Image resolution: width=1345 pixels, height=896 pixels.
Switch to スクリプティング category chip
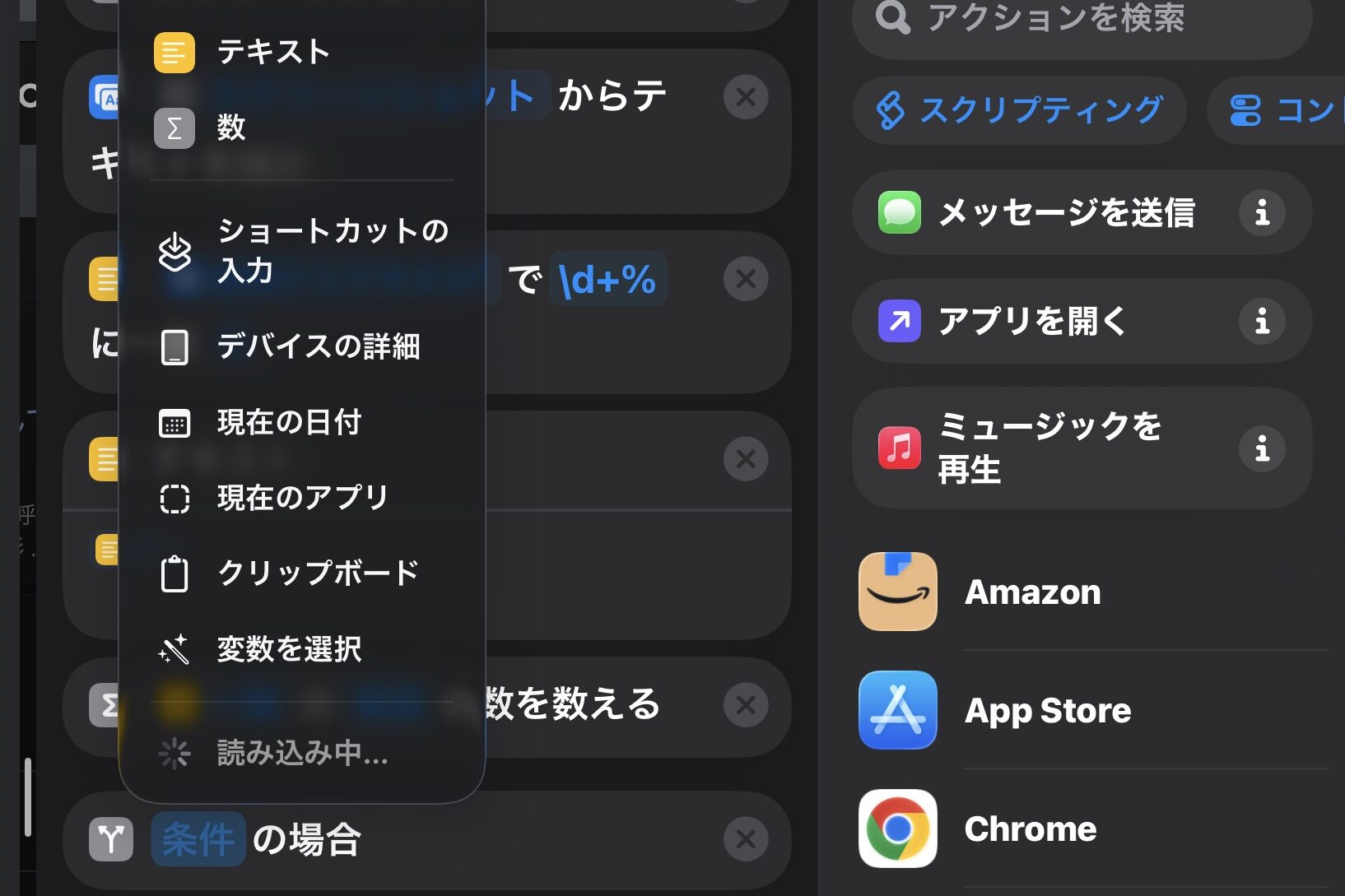coord(1020,110)
